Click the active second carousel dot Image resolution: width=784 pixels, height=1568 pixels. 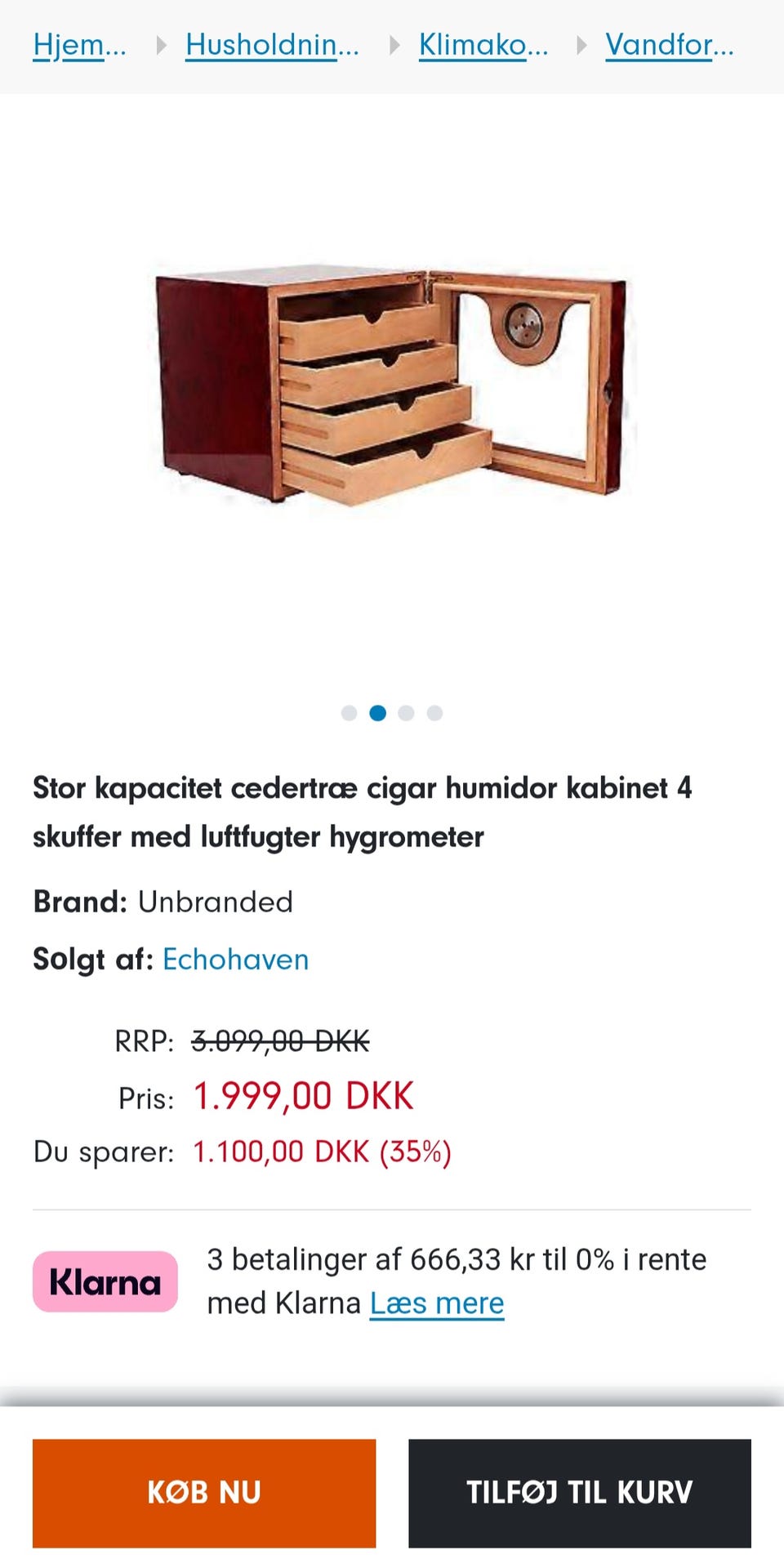tap(378, 713)
